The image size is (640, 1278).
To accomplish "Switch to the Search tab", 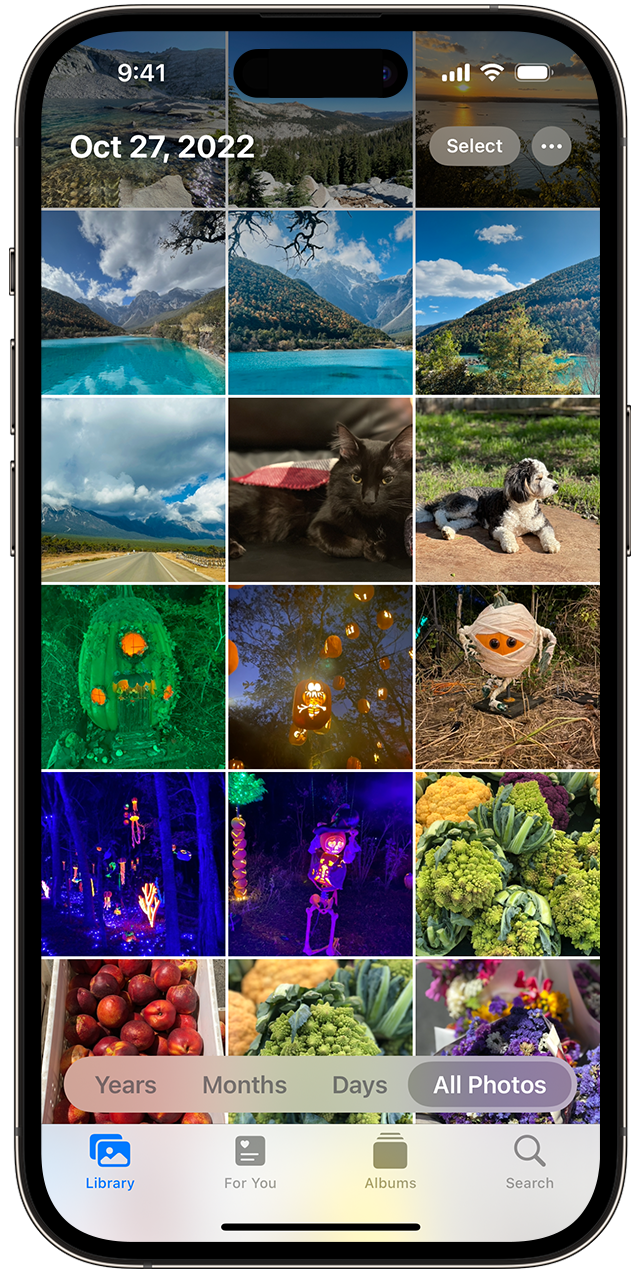I will point(529,1162).
